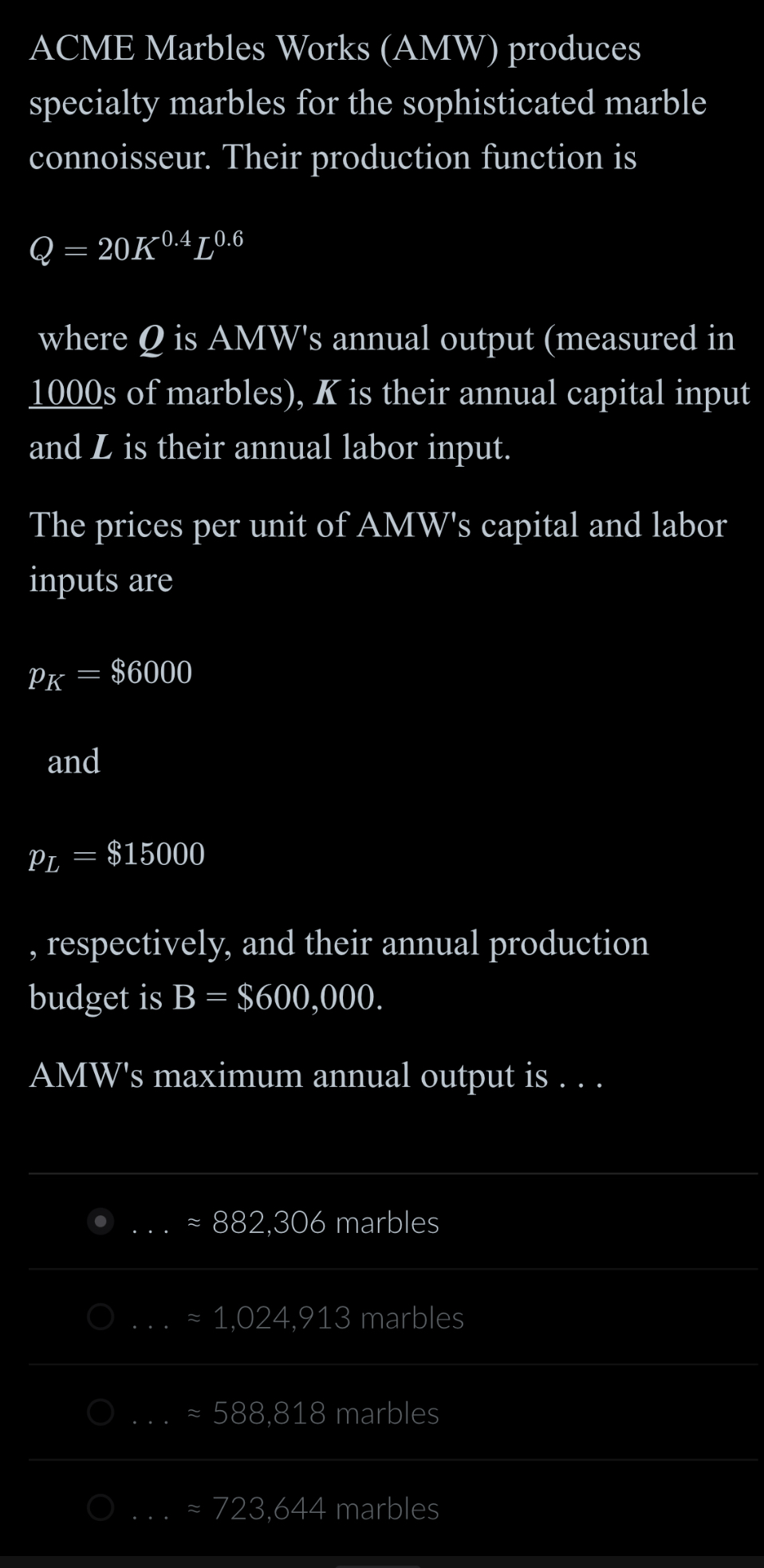Click the pL = $15000 equation
Image resolution: width=764 pixels, height=1568 pixels.
(116, 854)
